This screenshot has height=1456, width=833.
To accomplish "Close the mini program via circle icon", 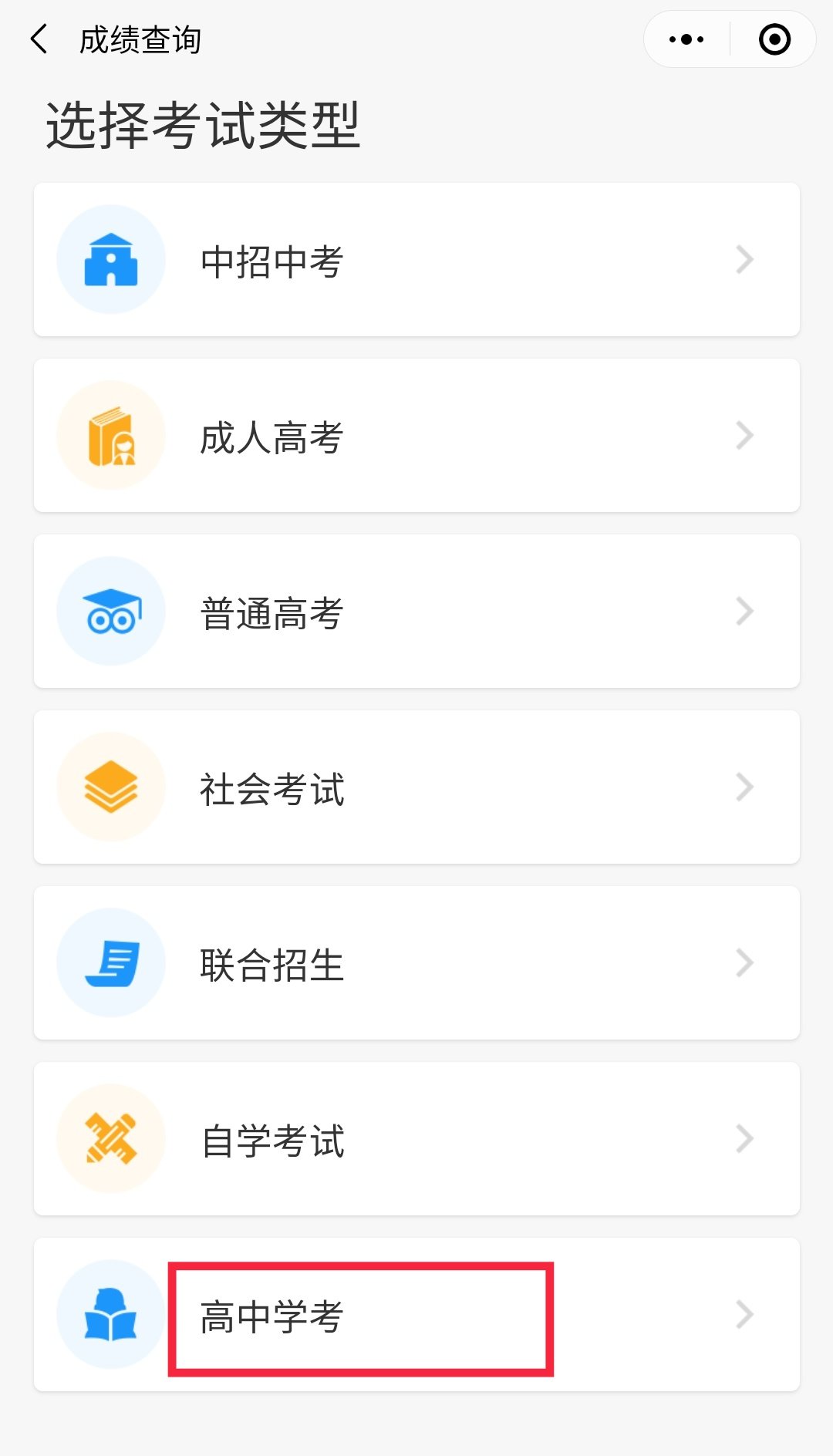I will (x=774, y=39).
